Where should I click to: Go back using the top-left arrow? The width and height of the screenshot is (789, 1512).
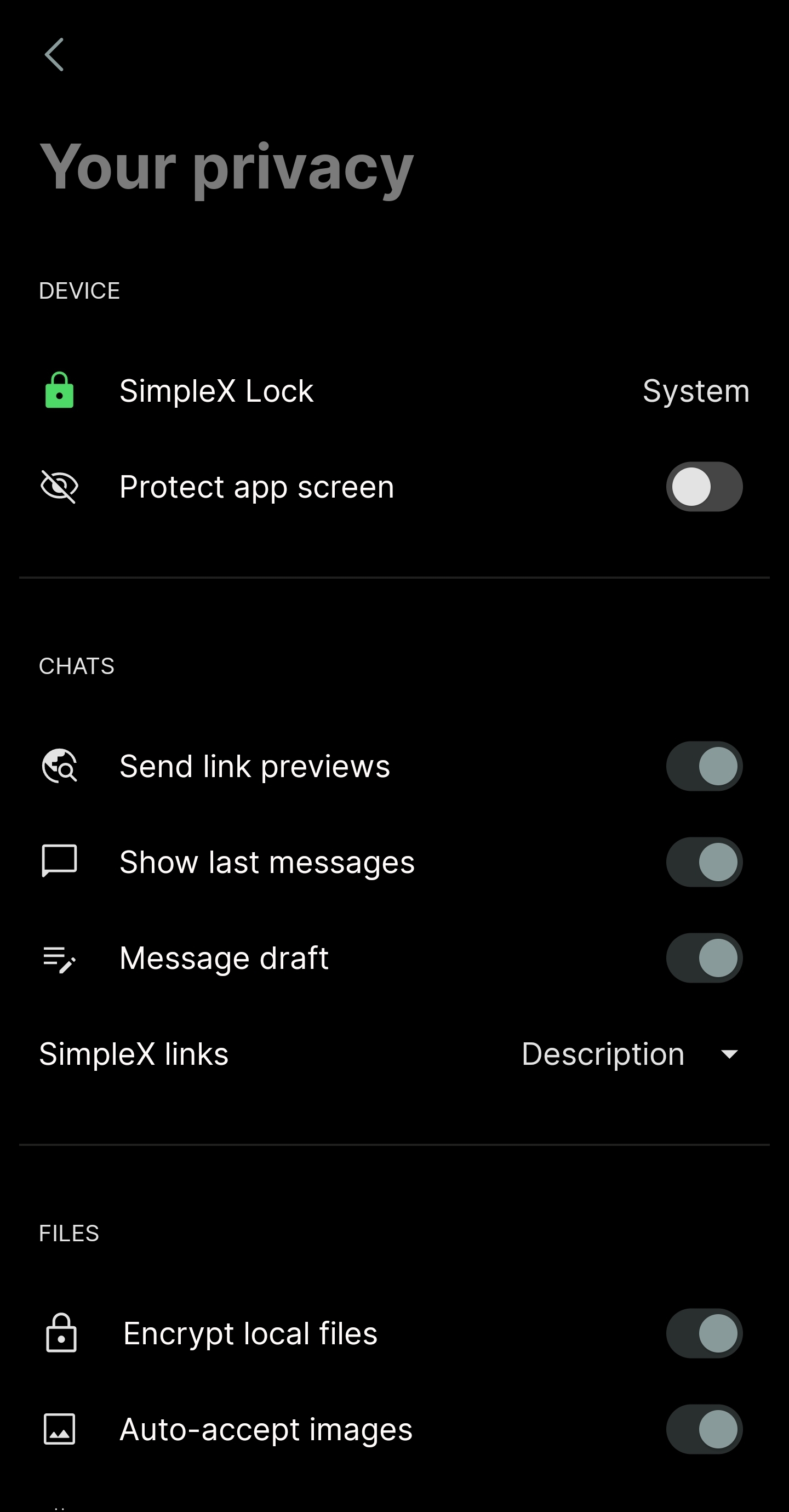pyautogui.click(x=54, y=55)
